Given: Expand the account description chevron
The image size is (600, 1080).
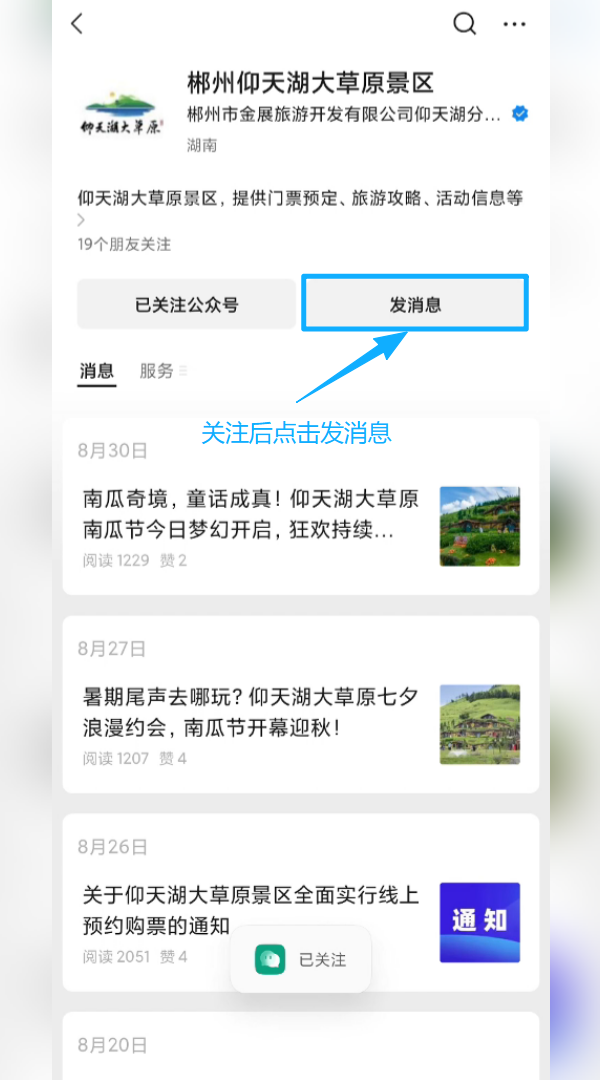Looking at the screenshot, I should pyautogui.click(x=82, y=220).
